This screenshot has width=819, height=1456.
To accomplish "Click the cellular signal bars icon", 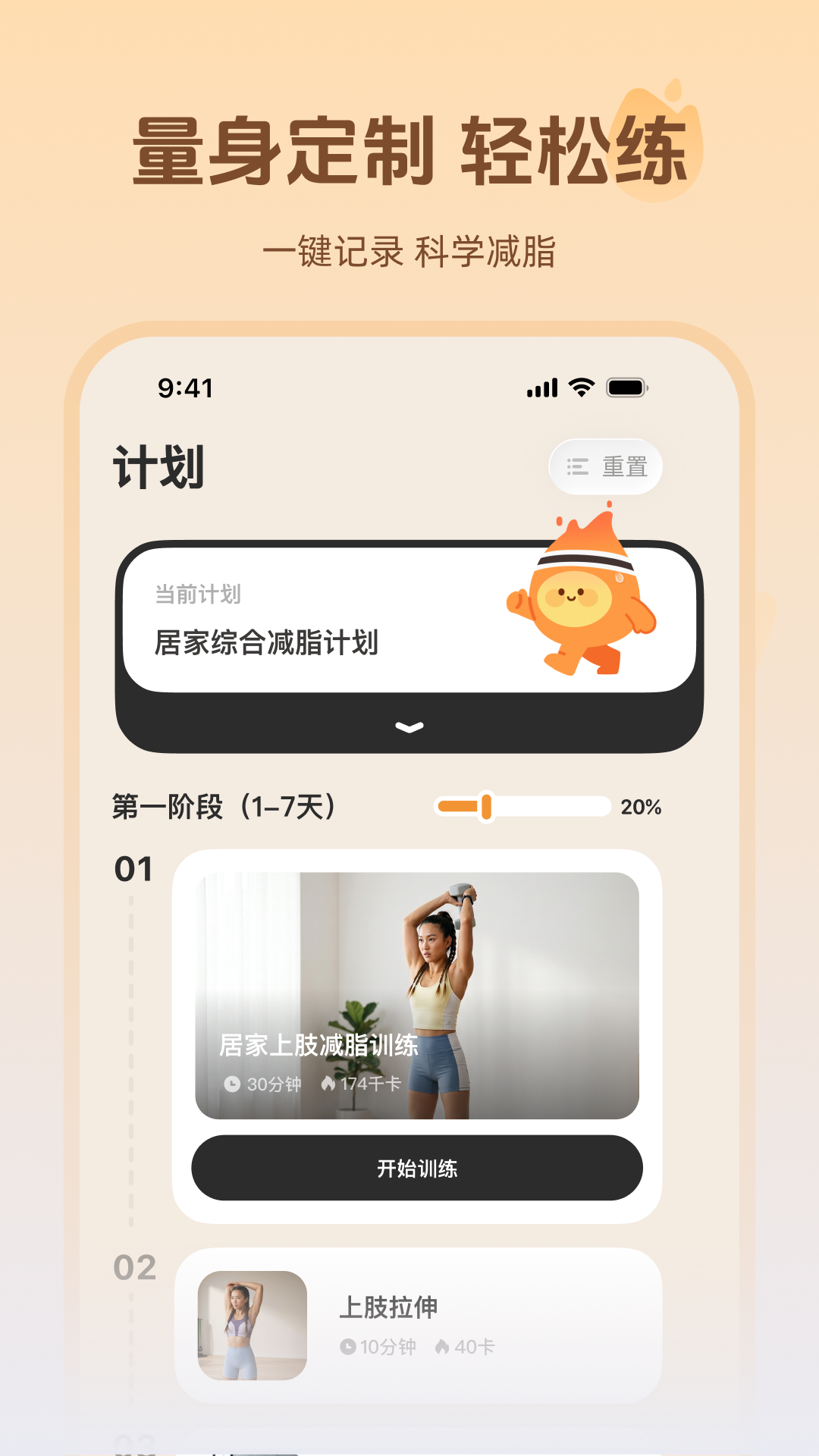I will click(541, 388).
